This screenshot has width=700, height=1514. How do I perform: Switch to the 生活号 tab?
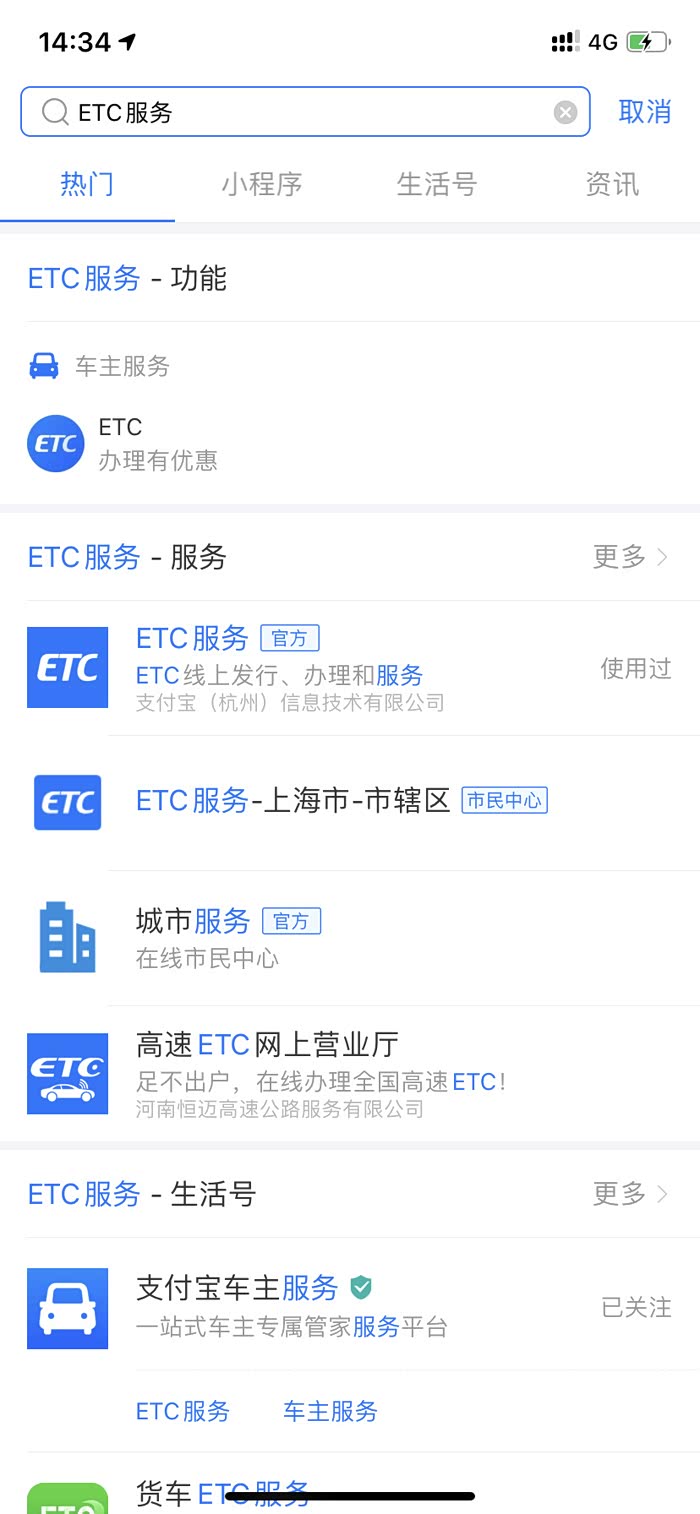(437, 185)
